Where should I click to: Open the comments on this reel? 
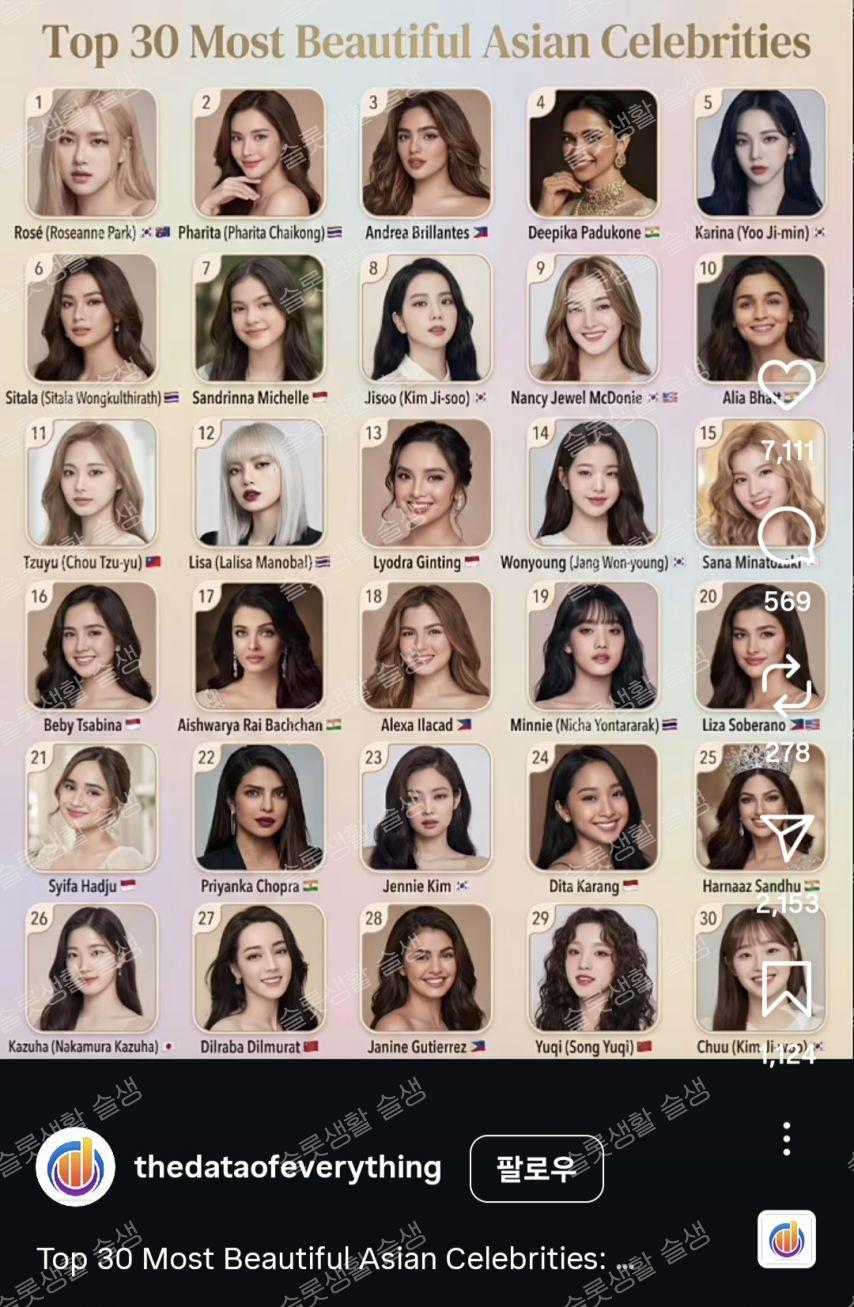tap(787, 537)
